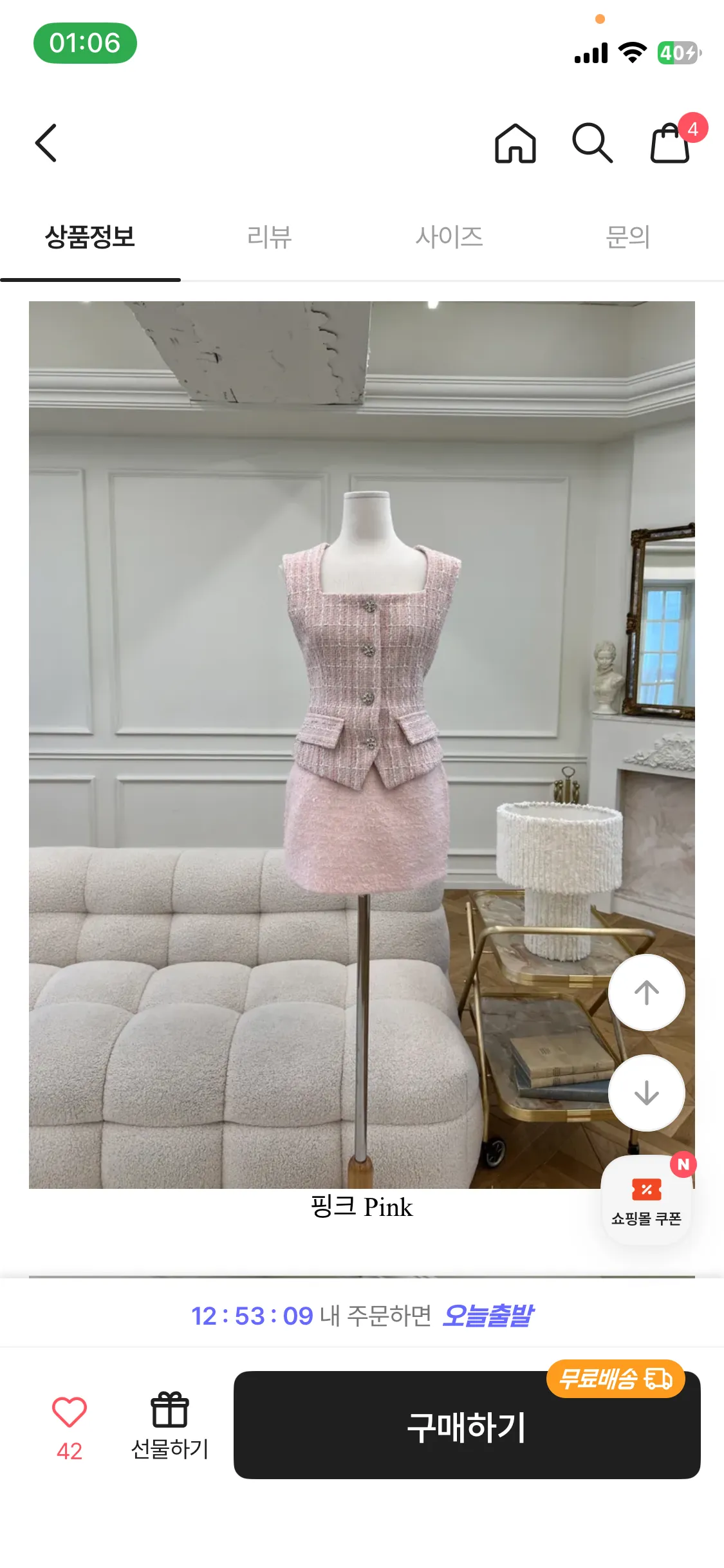Image resolution: width=724 pixels, height=1568 pixels.
Task: Tap 선물하기 to gift this item
Action: point(170,1426)
